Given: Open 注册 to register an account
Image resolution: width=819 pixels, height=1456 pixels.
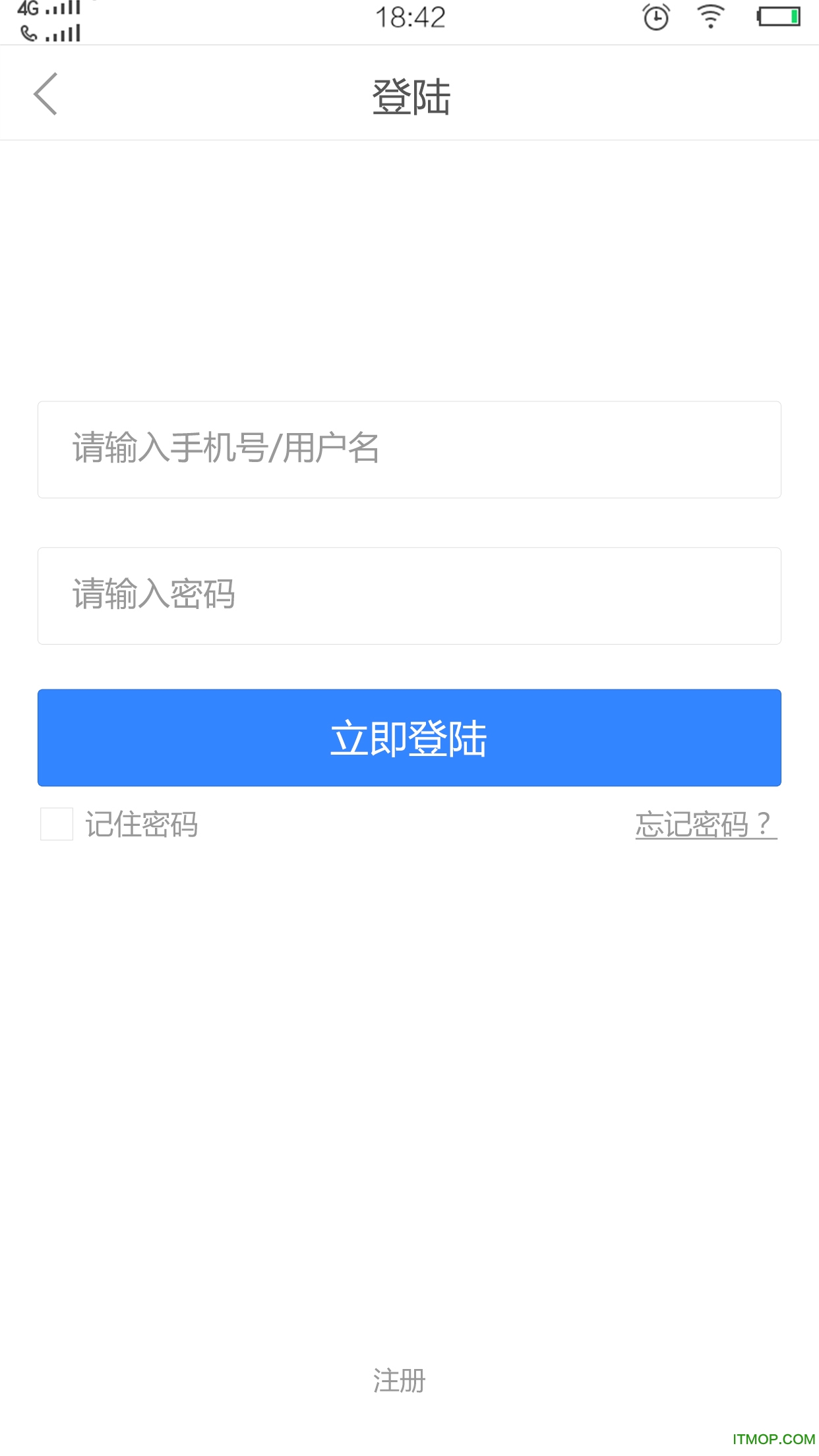Looking at the screenshot, I should tap(400, 1380).
